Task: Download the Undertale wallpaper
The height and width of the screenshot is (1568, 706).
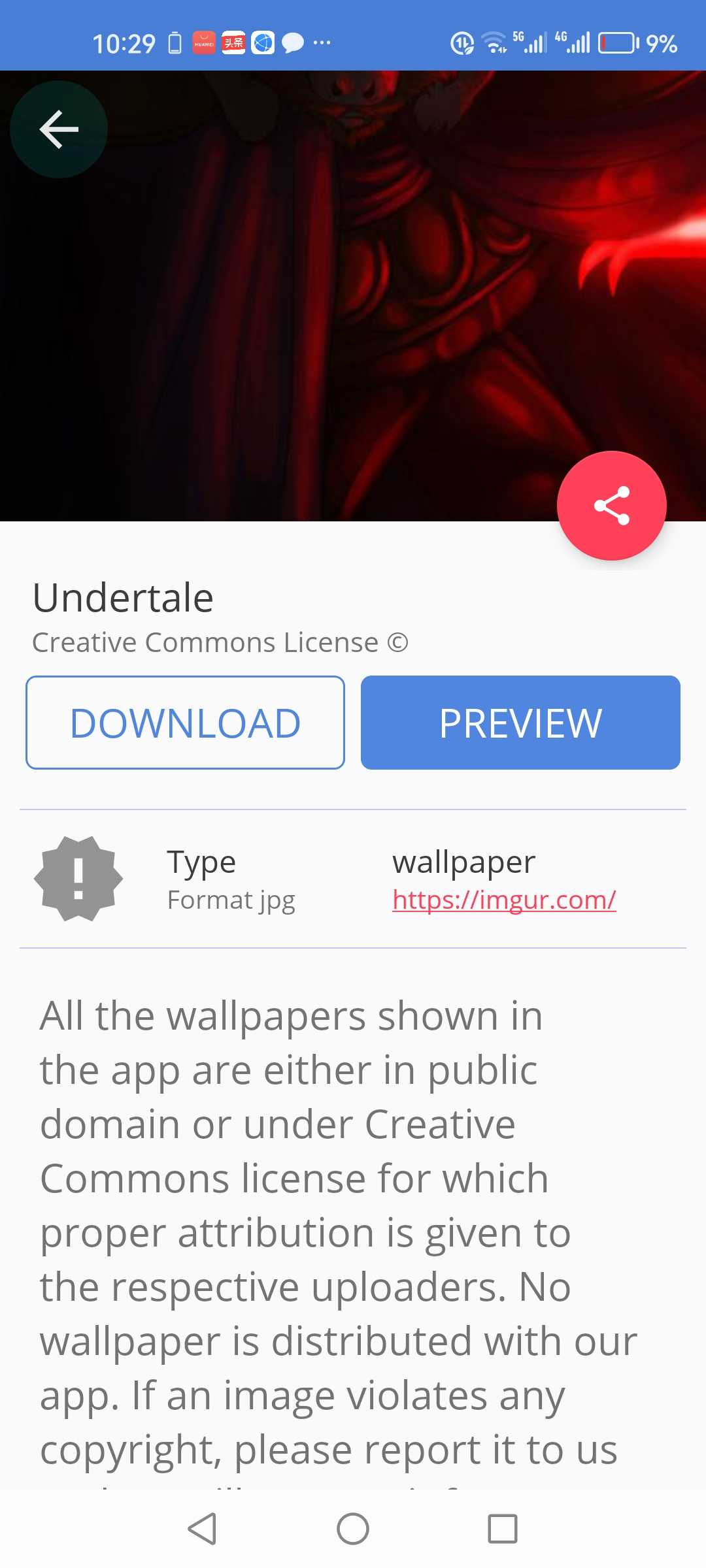Action: [185, 723]
